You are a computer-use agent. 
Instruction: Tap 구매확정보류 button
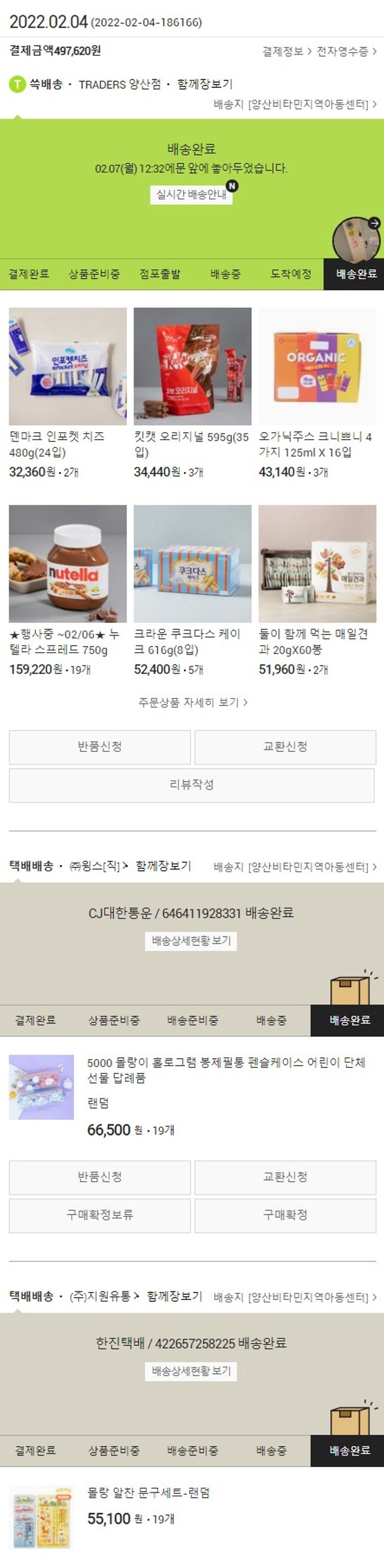100,1215
